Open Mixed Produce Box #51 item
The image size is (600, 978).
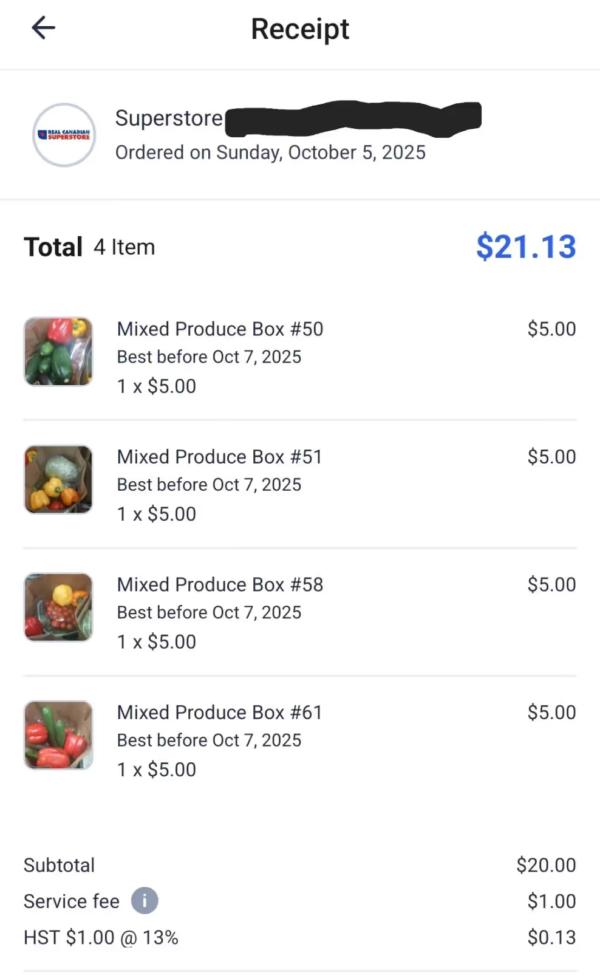click(x=220, y=458)
